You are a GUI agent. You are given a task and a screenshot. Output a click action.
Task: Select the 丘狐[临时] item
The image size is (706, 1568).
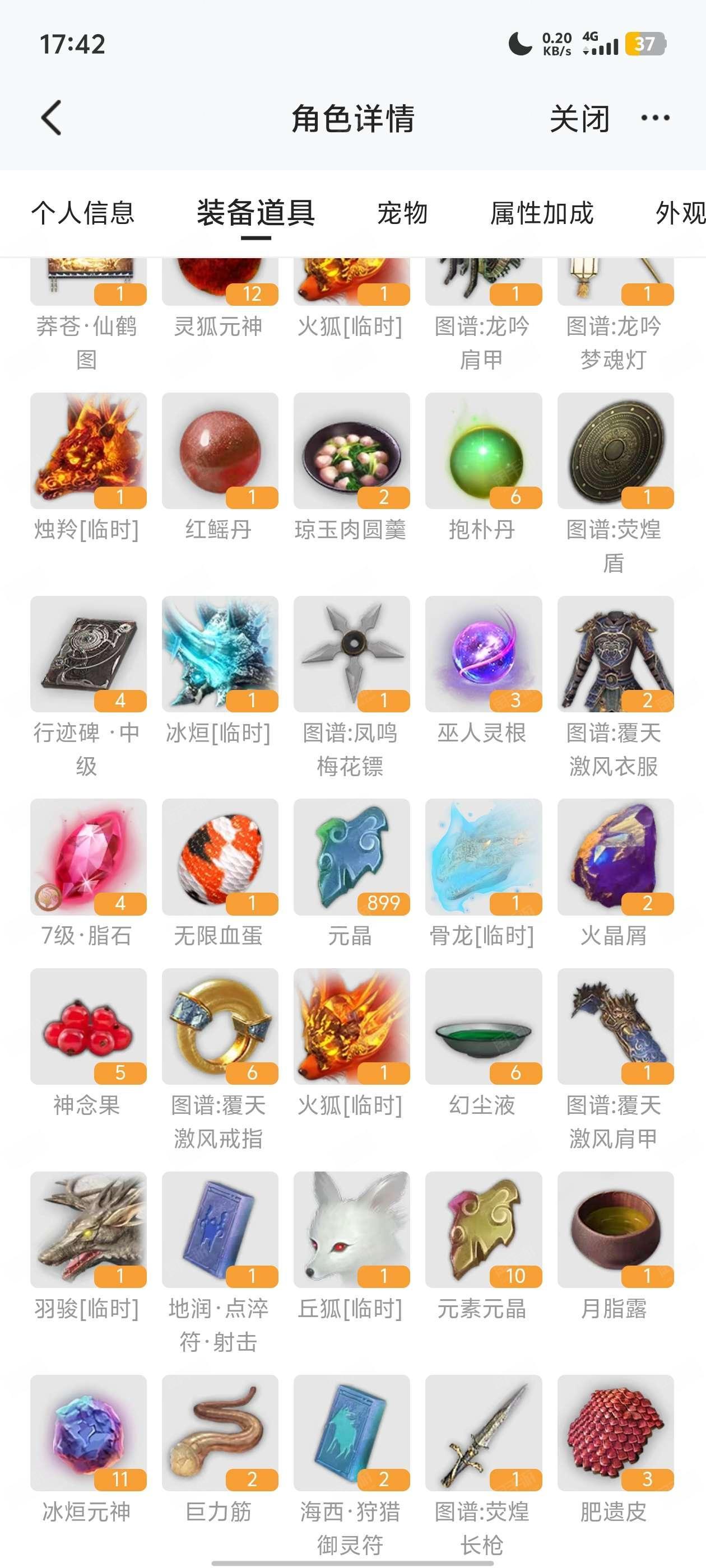351,1230
